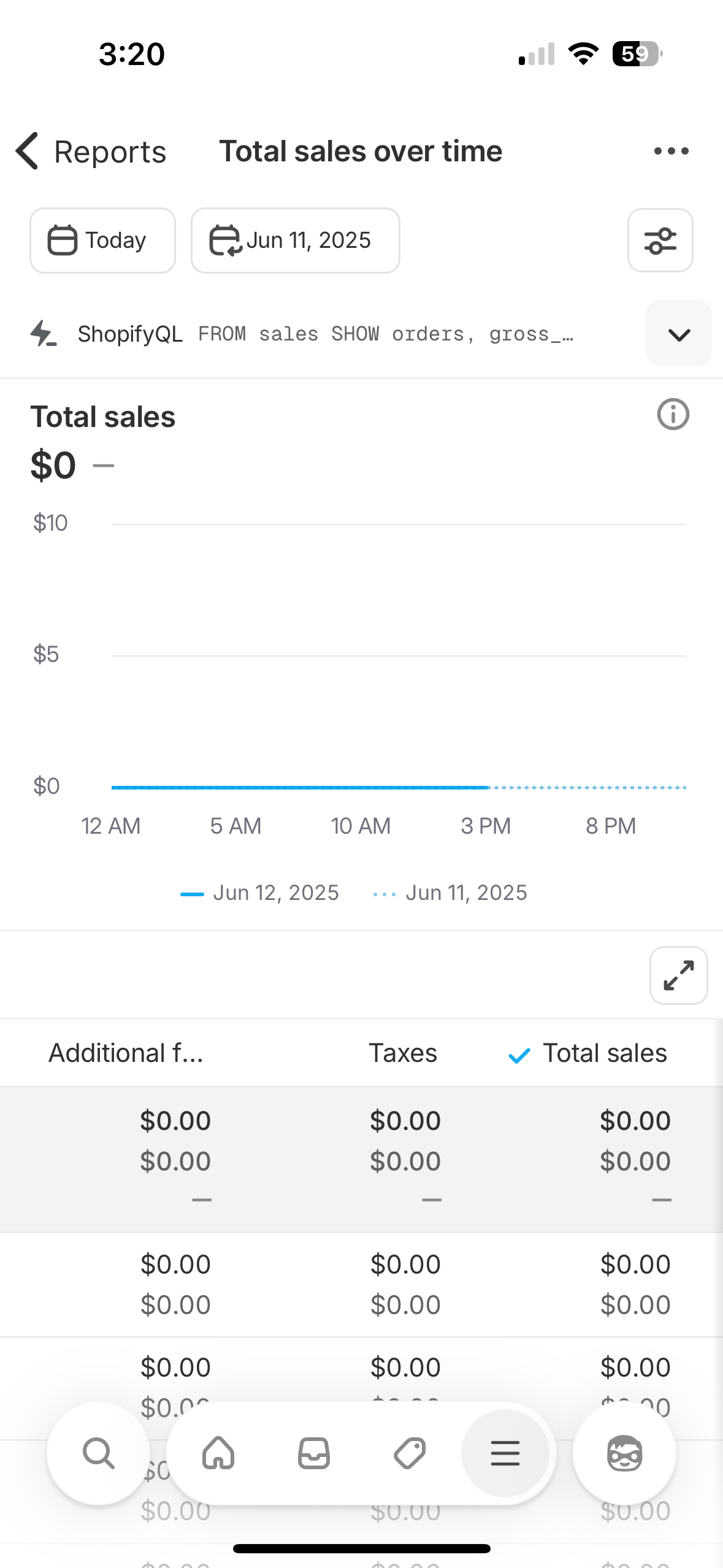Image resolution: width=723 pixels, height=1568 pixels.
Task: Open the three-dot overflow menu
Action: [671, 152]
